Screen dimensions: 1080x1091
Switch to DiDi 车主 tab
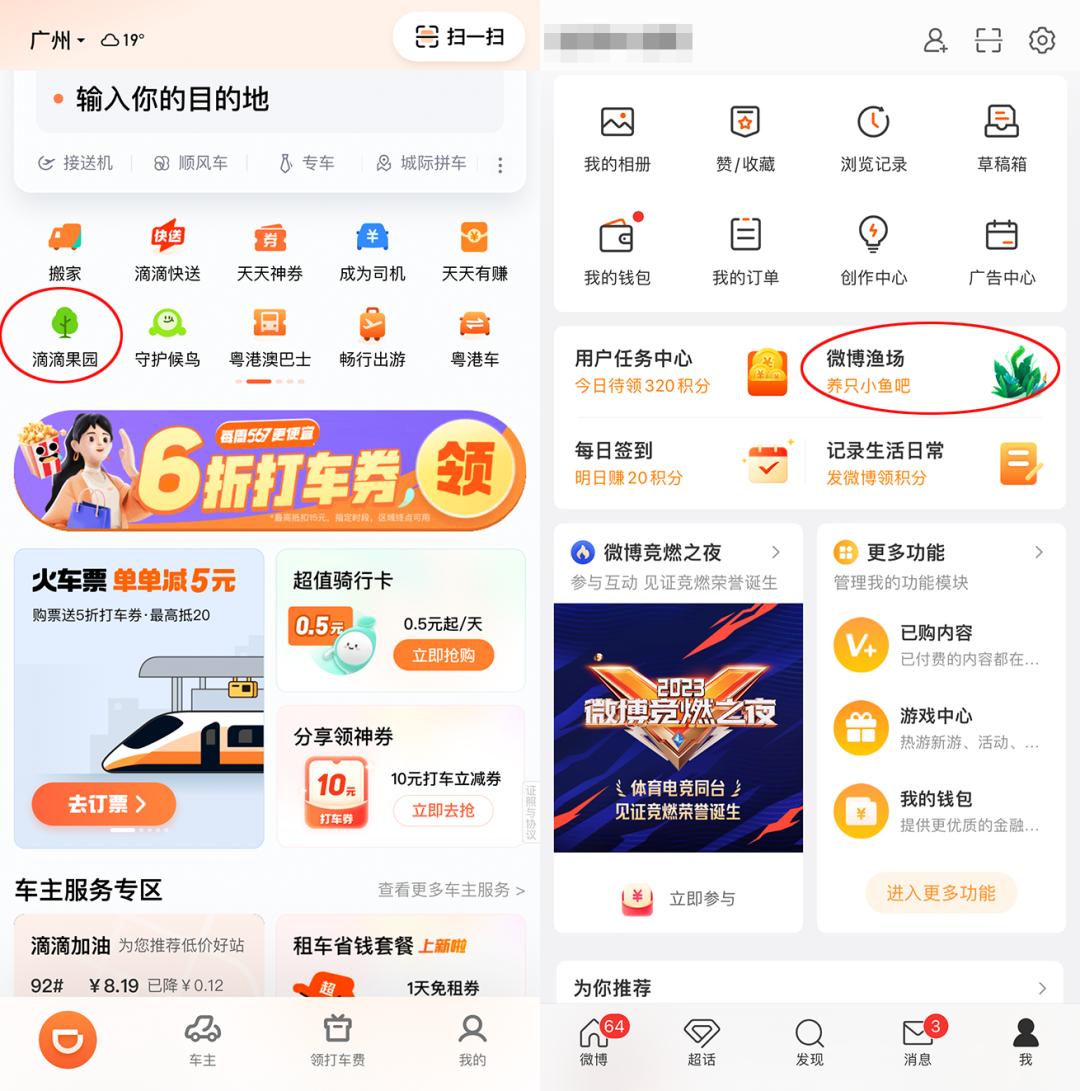203,1040
